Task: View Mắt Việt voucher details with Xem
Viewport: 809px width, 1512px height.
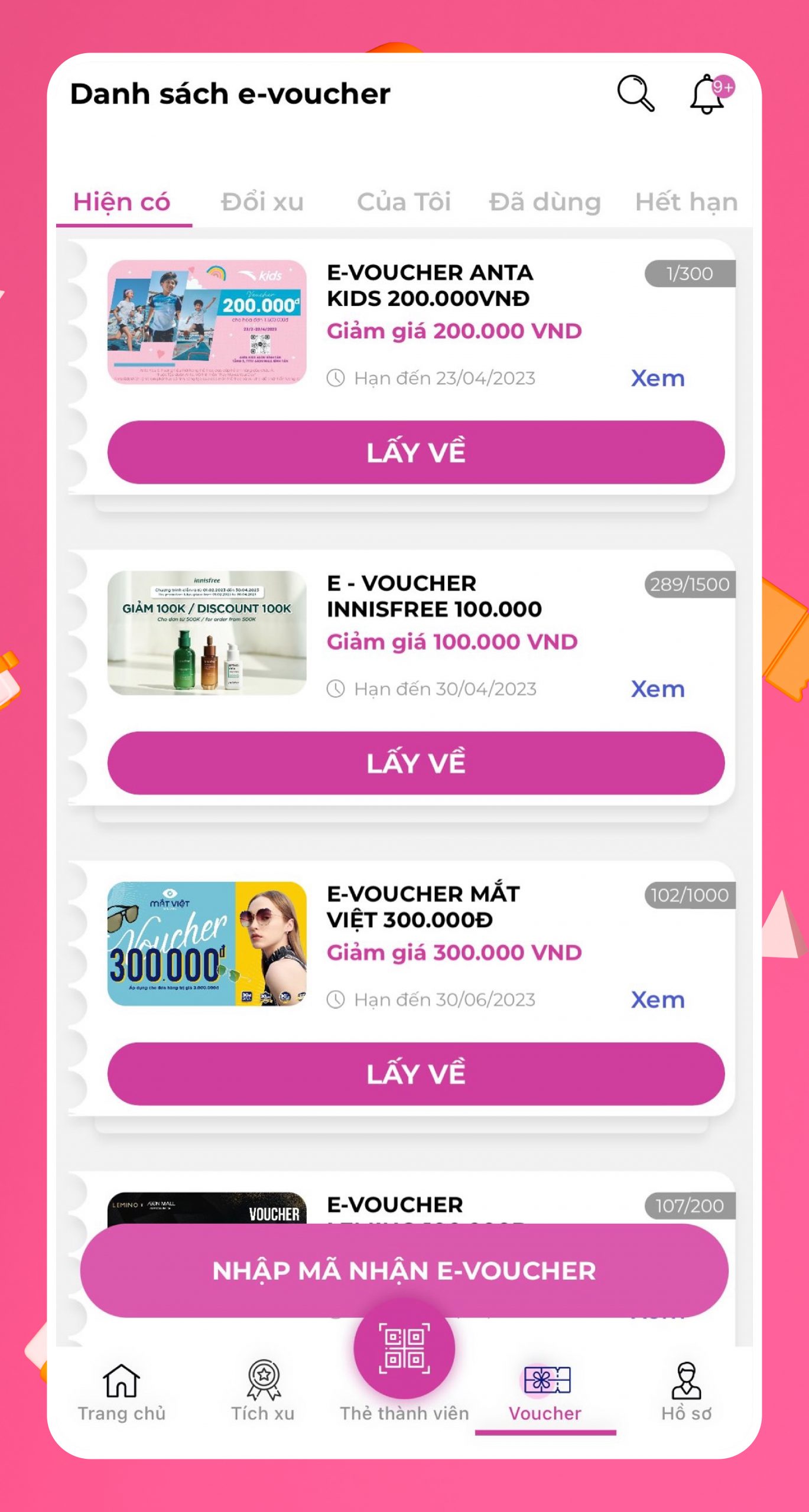Action: click(x=657, y=999)
